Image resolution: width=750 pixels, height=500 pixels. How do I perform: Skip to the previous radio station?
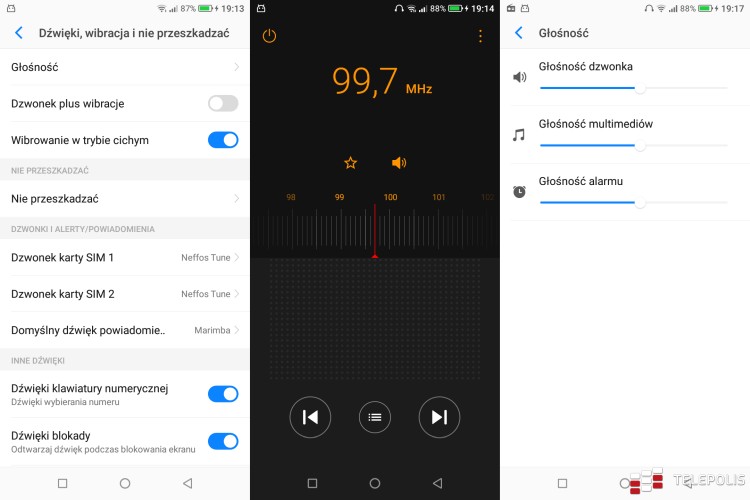coord(310,417)
